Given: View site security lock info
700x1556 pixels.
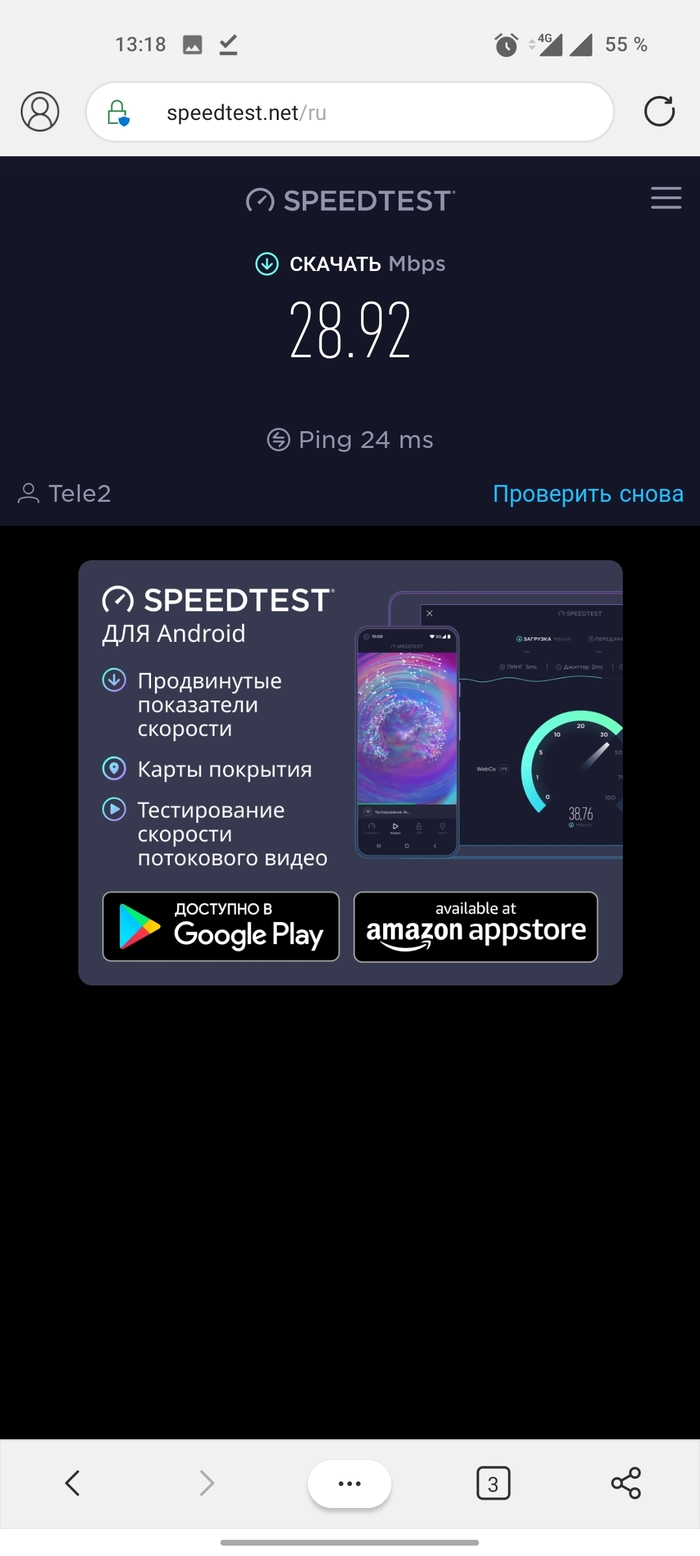Looking at the screenshot, I should coord(118,113).
